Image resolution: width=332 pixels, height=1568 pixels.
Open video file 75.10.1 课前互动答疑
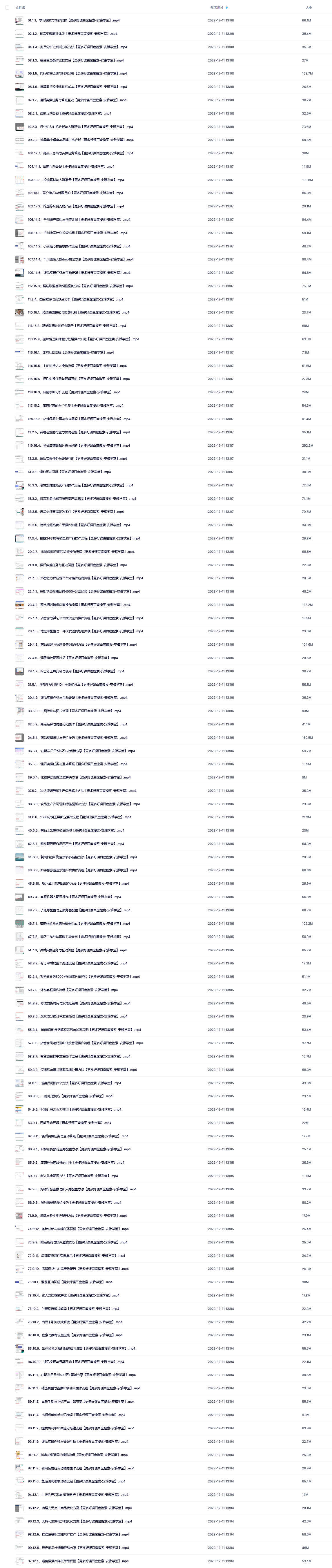point(69,1282)
